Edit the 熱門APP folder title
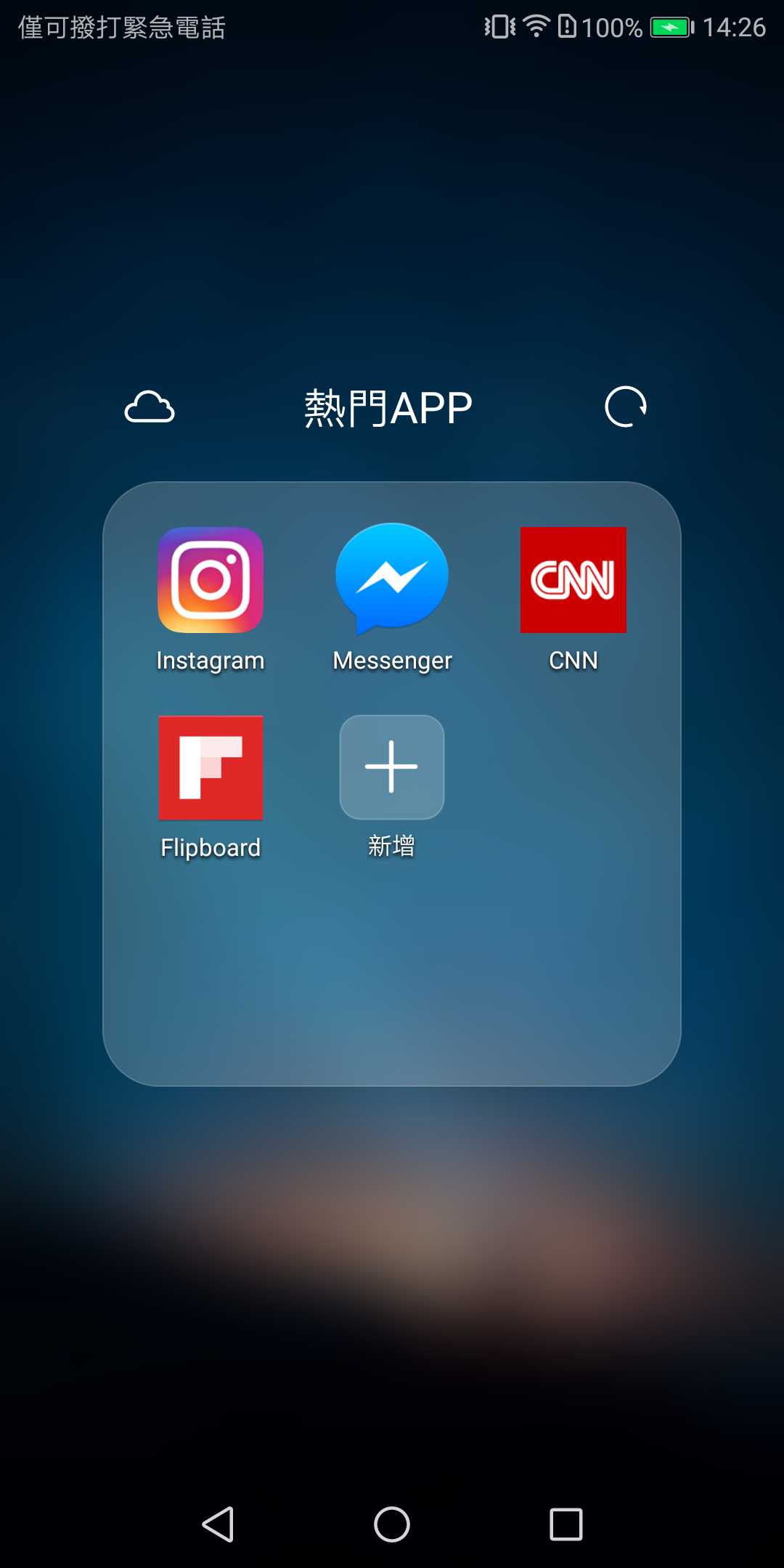784x1568 pixels. pos(388,408)
